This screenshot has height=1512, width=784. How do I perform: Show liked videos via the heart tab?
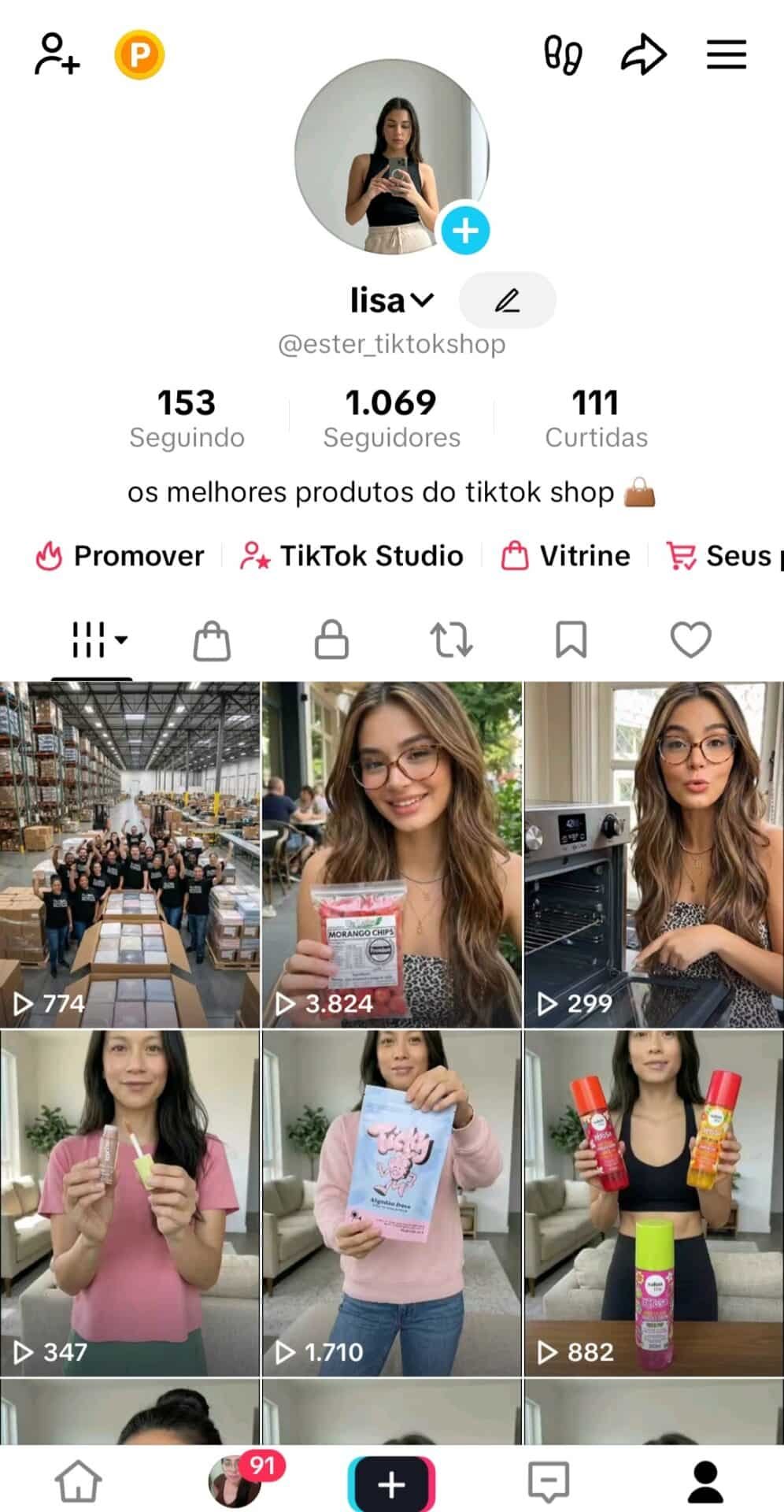690,640
